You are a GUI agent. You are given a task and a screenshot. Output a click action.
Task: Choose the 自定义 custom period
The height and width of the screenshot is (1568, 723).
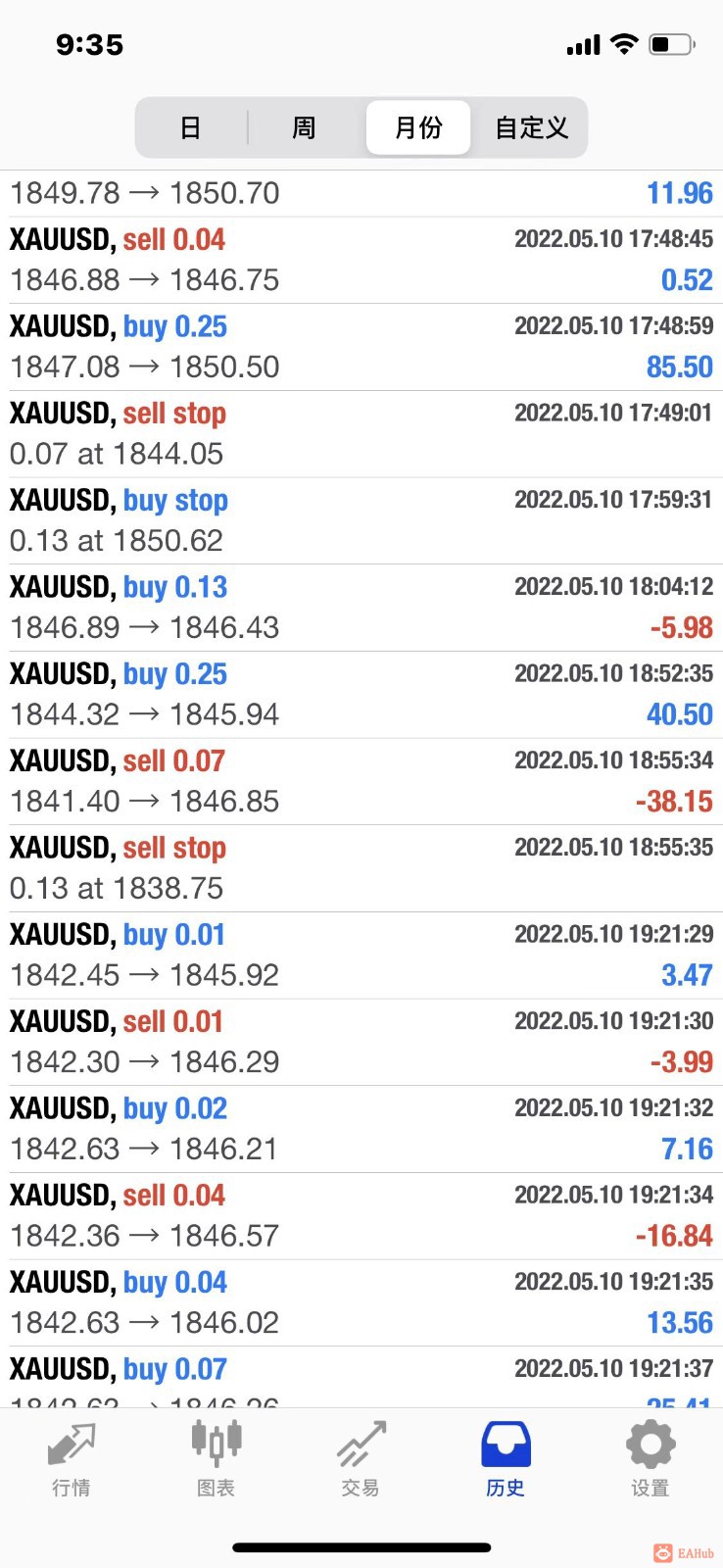530,127
